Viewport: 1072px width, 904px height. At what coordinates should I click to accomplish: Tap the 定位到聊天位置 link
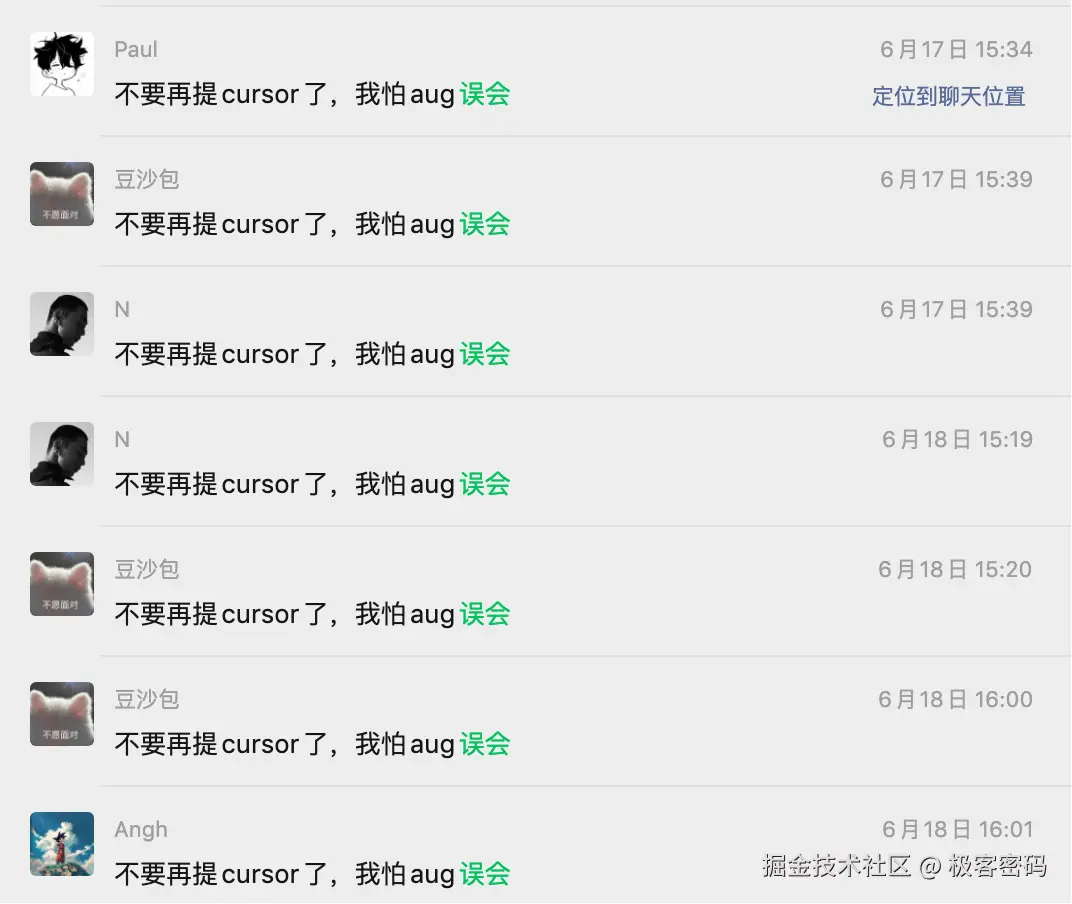(x=948, y=96)
